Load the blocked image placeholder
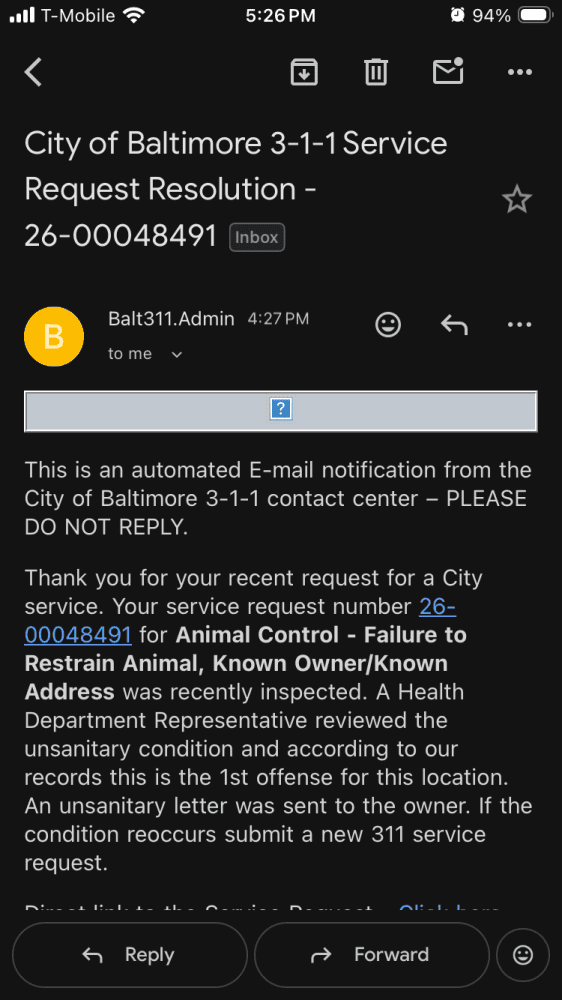The height and width of the screenshot is (1000, 562). pos(281,411)
